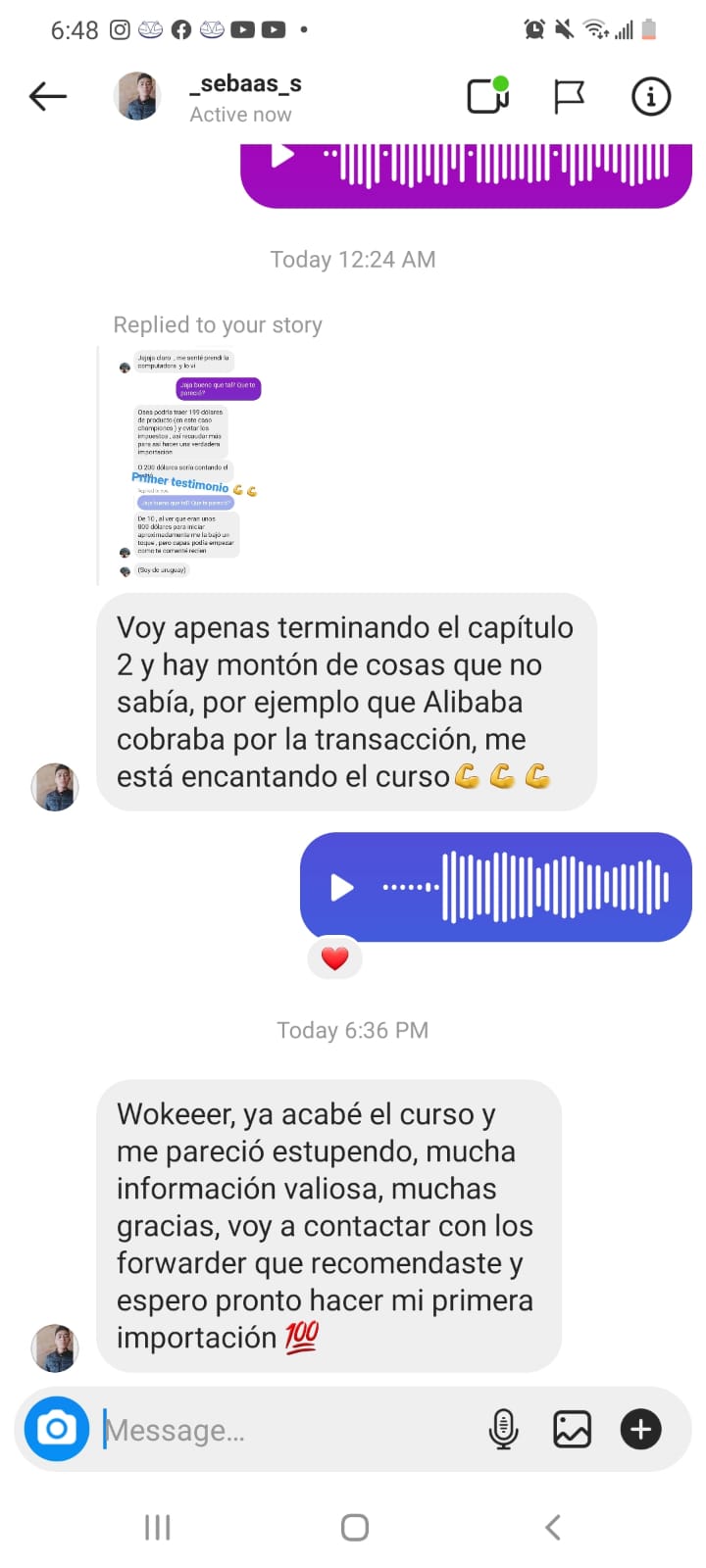706x1568 pixels.
Task: Start a video call with _sebaas_s
Action: click(487, 96)
